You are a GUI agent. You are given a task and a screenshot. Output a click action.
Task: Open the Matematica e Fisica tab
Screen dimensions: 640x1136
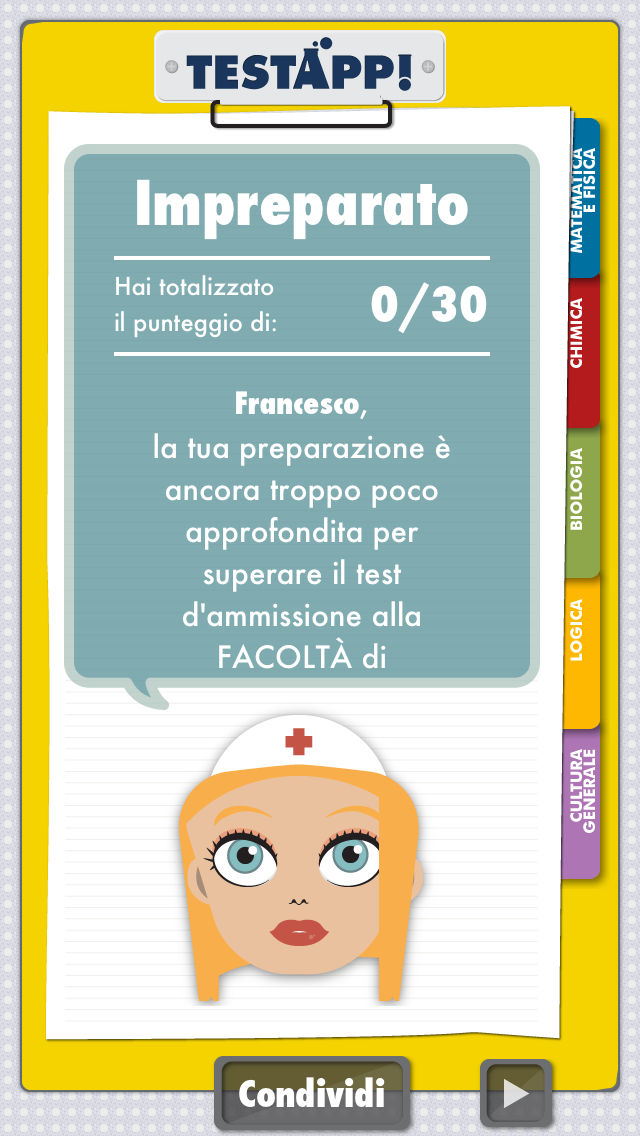pos(583,199)
